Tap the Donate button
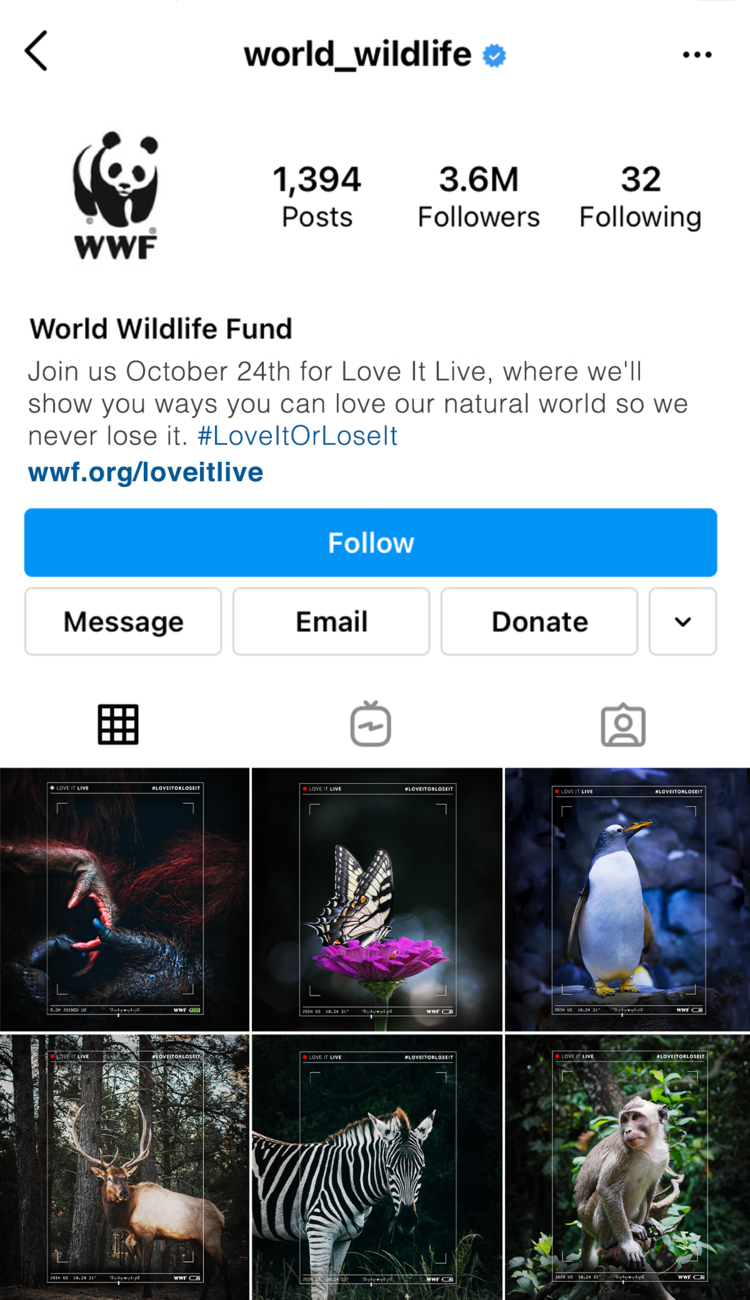This screenshot has width=750, height=1300. coord(539,622)
